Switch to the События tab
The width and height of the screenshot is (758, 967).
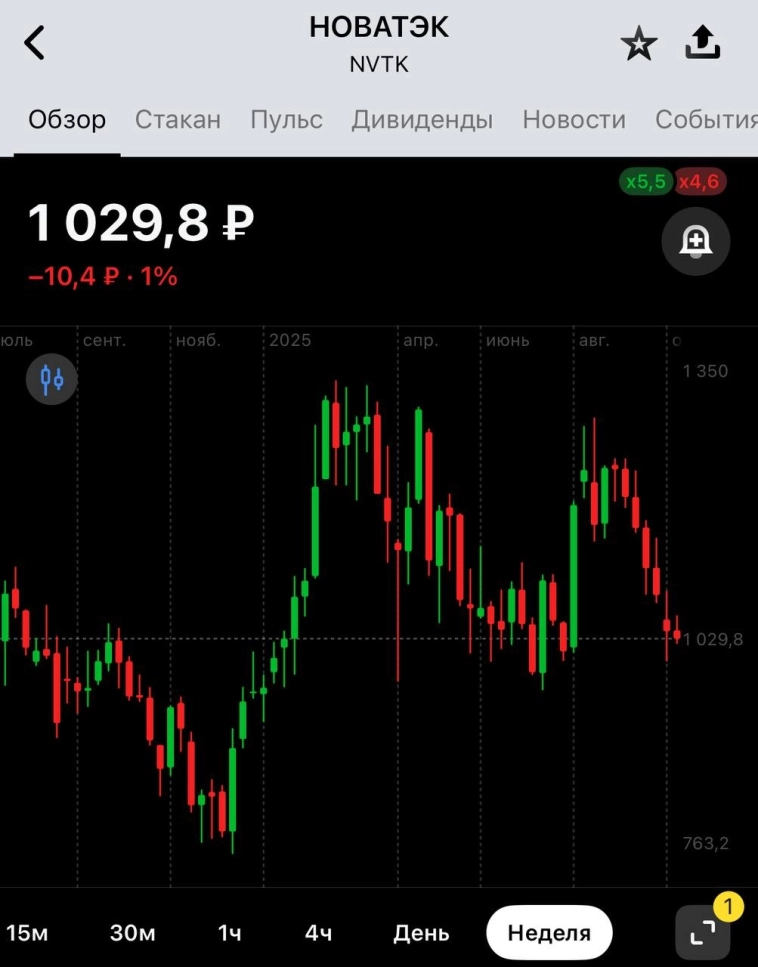coord(706,119)
